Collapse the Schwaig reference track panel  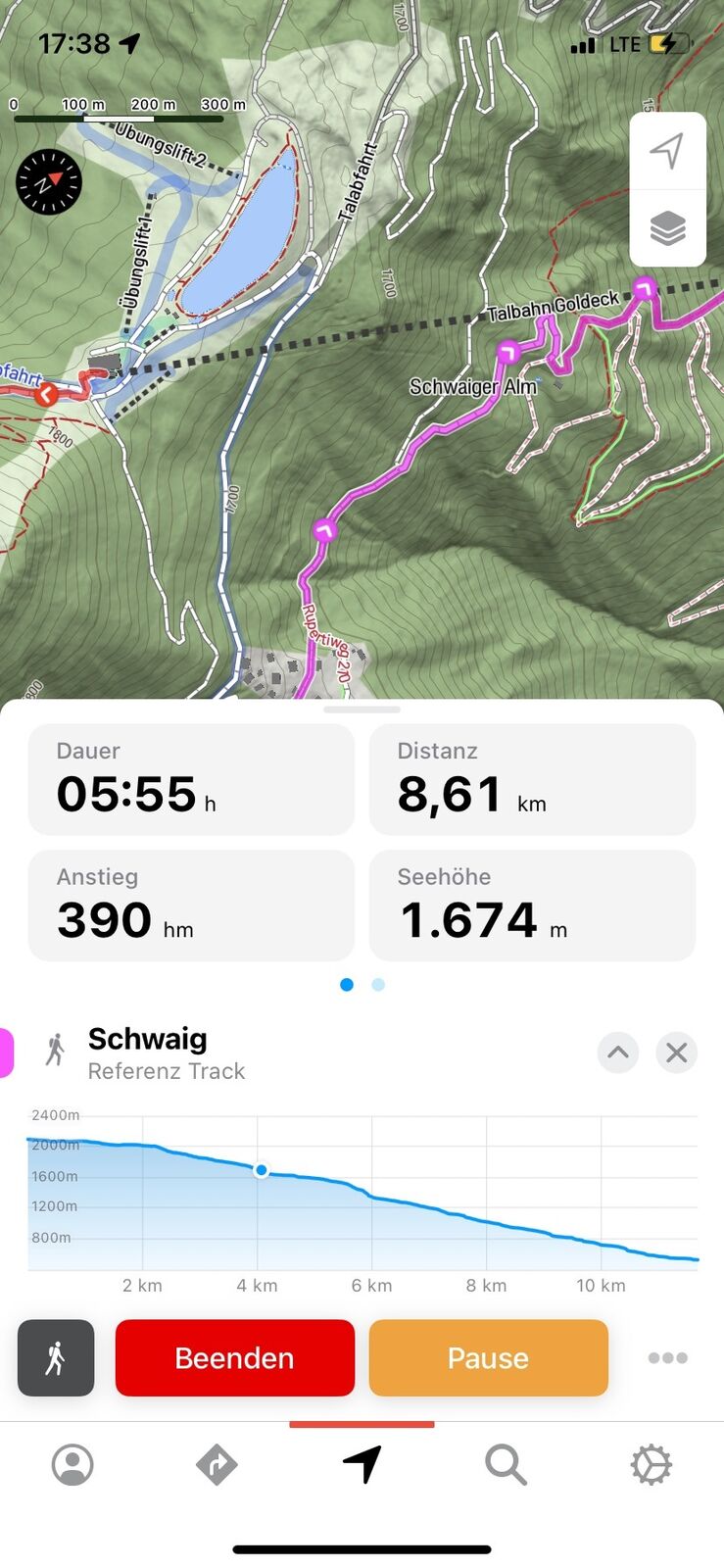(618, 1053)
